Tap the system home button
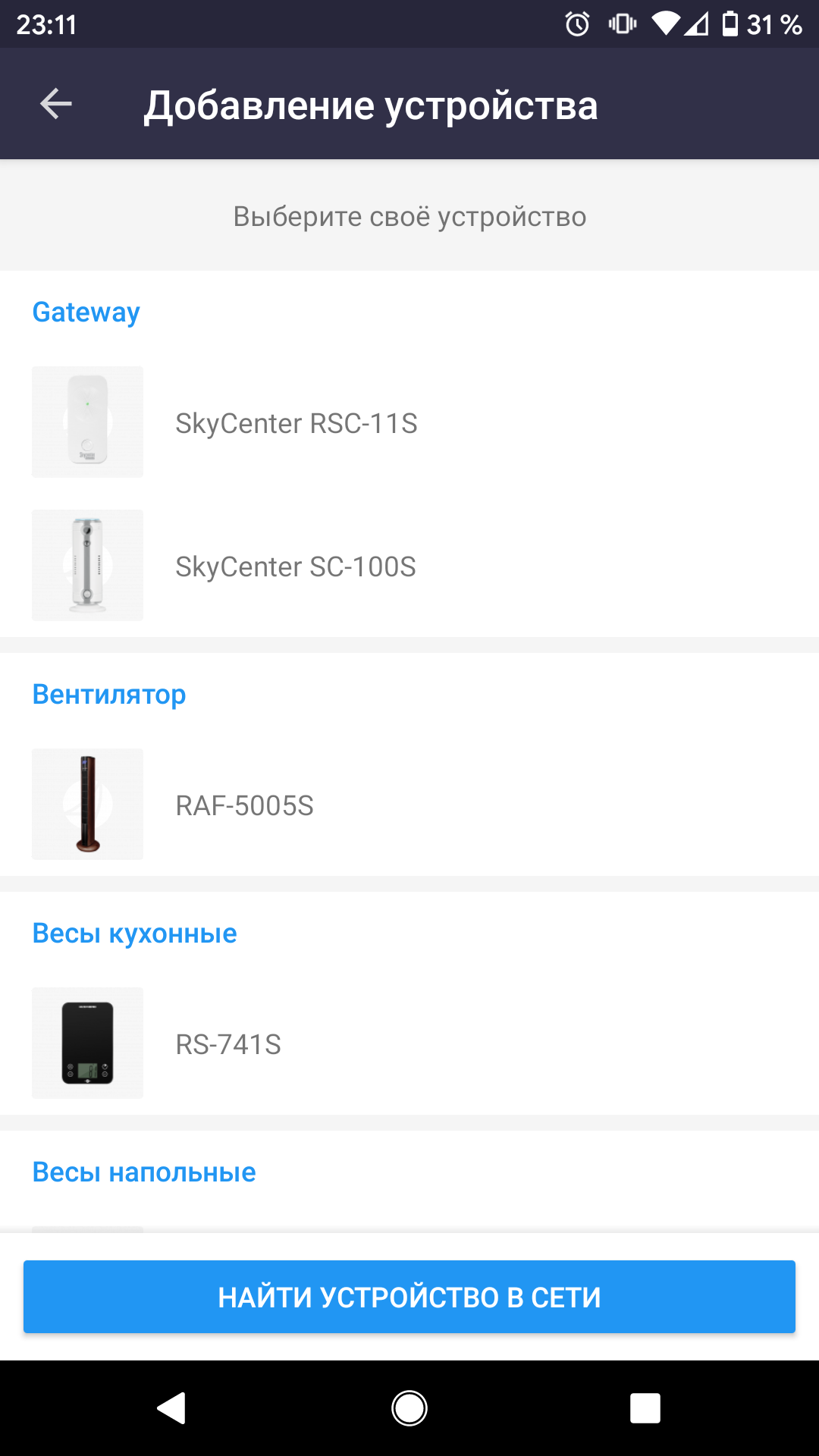The width and height of the screenshot is (819, 1456). (409, 1408)
